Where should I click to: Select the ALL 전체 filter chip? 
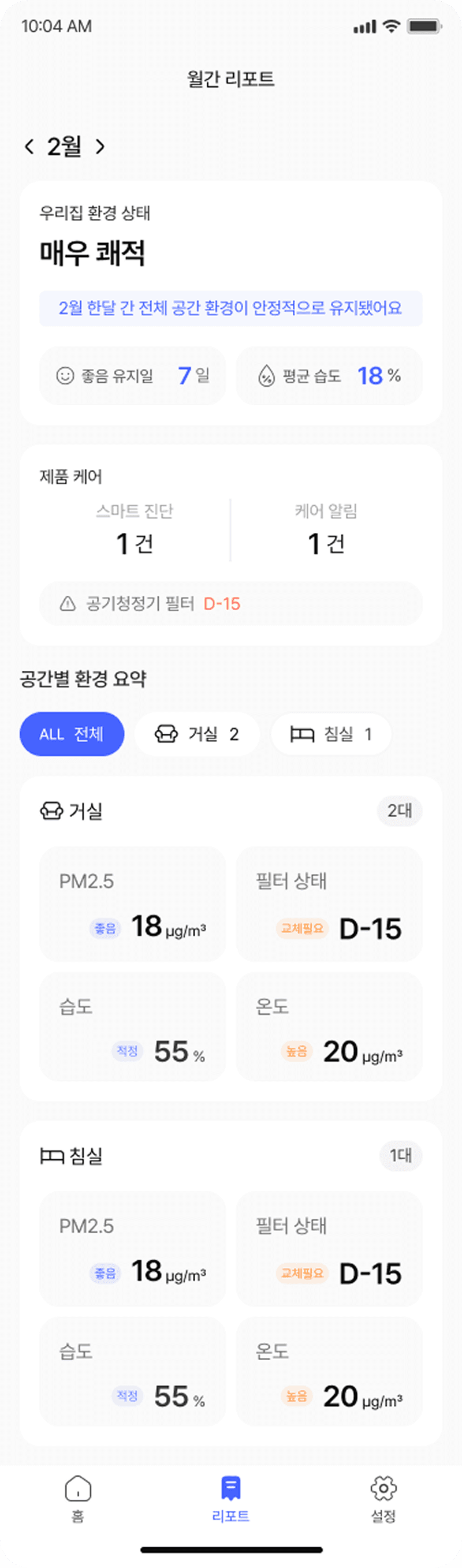tap(72, 734)
